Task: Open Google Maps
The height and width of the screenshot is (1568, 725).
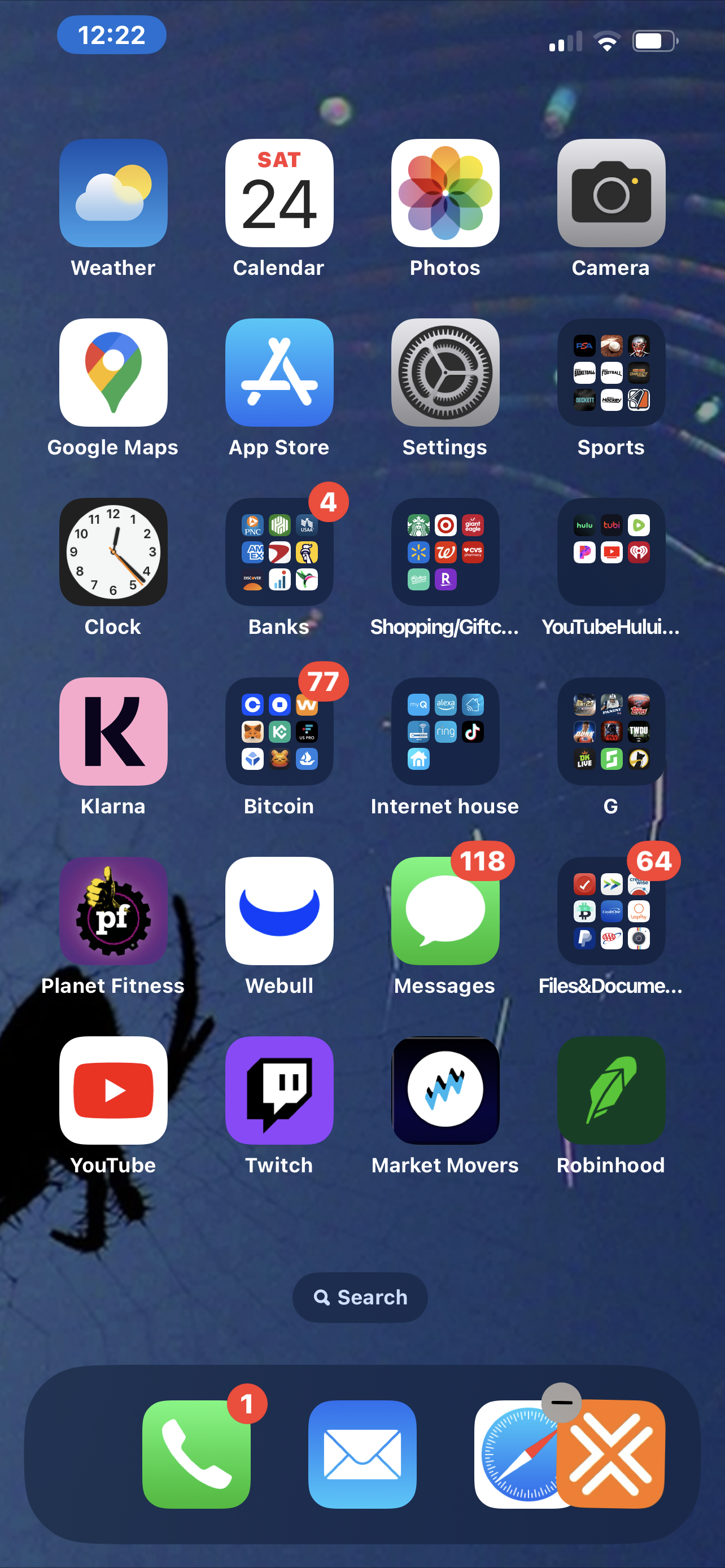Action: tap(113, 373)
